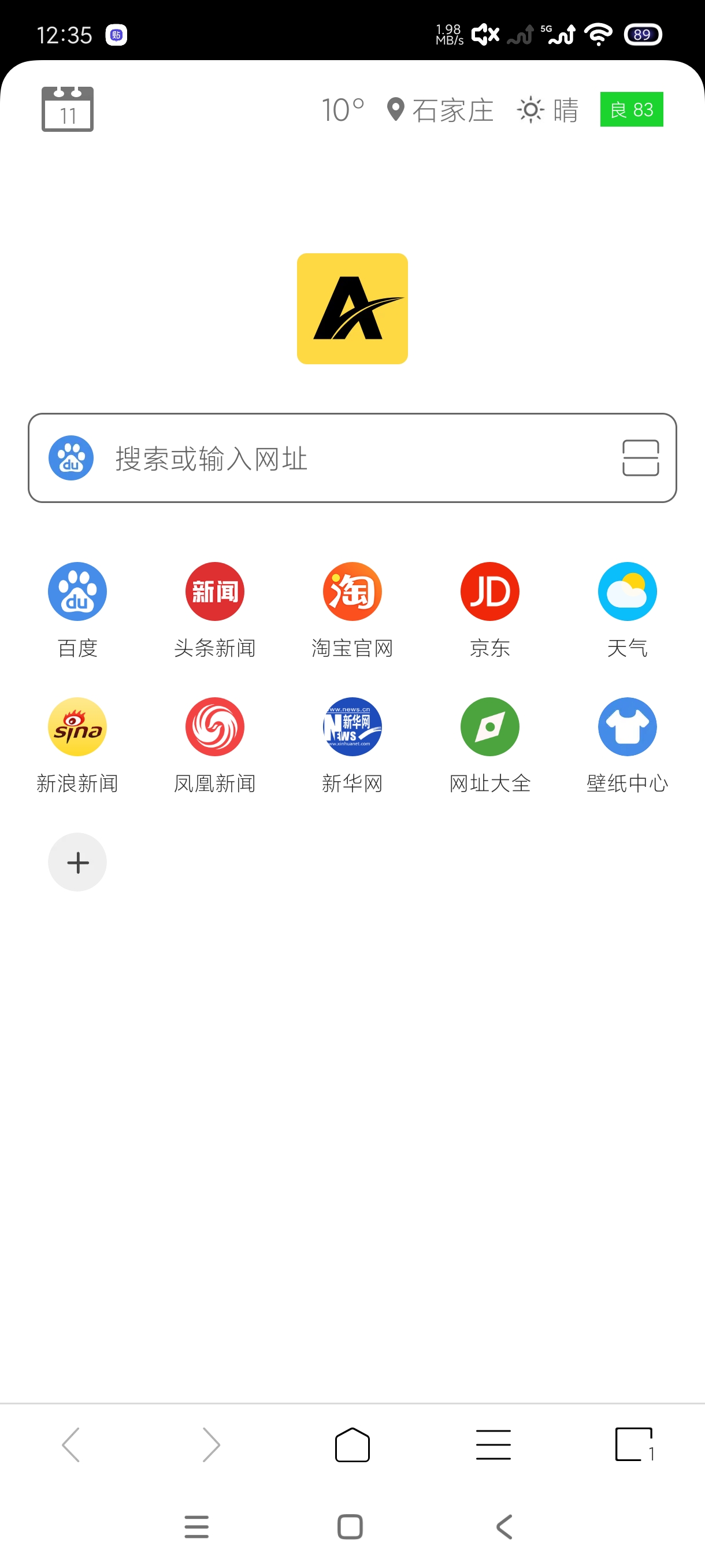Open the 壁纸中心 wallpaper center
The width and height of the screenshot is (705, 1568).
(627, 727)
